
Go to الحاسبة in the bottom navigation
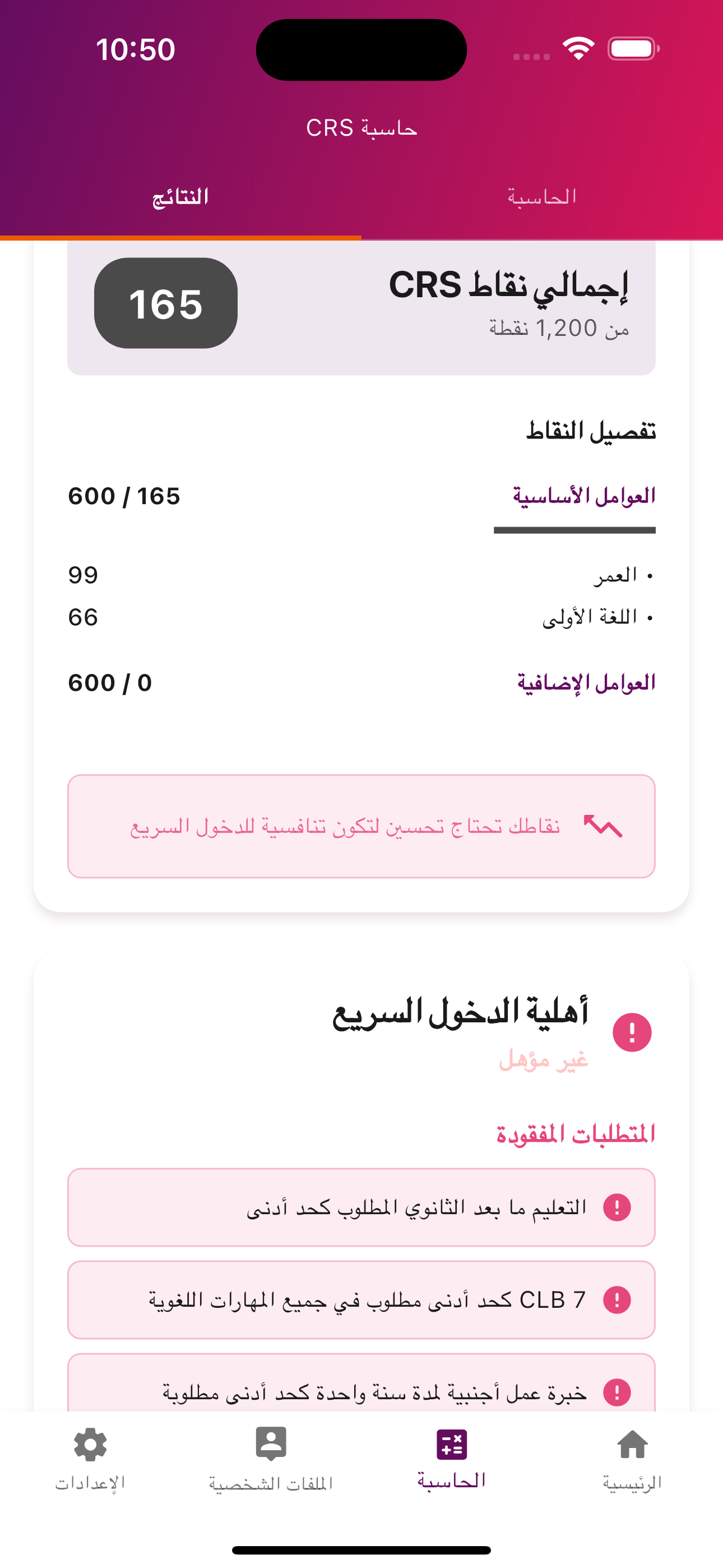point(452,1459)
